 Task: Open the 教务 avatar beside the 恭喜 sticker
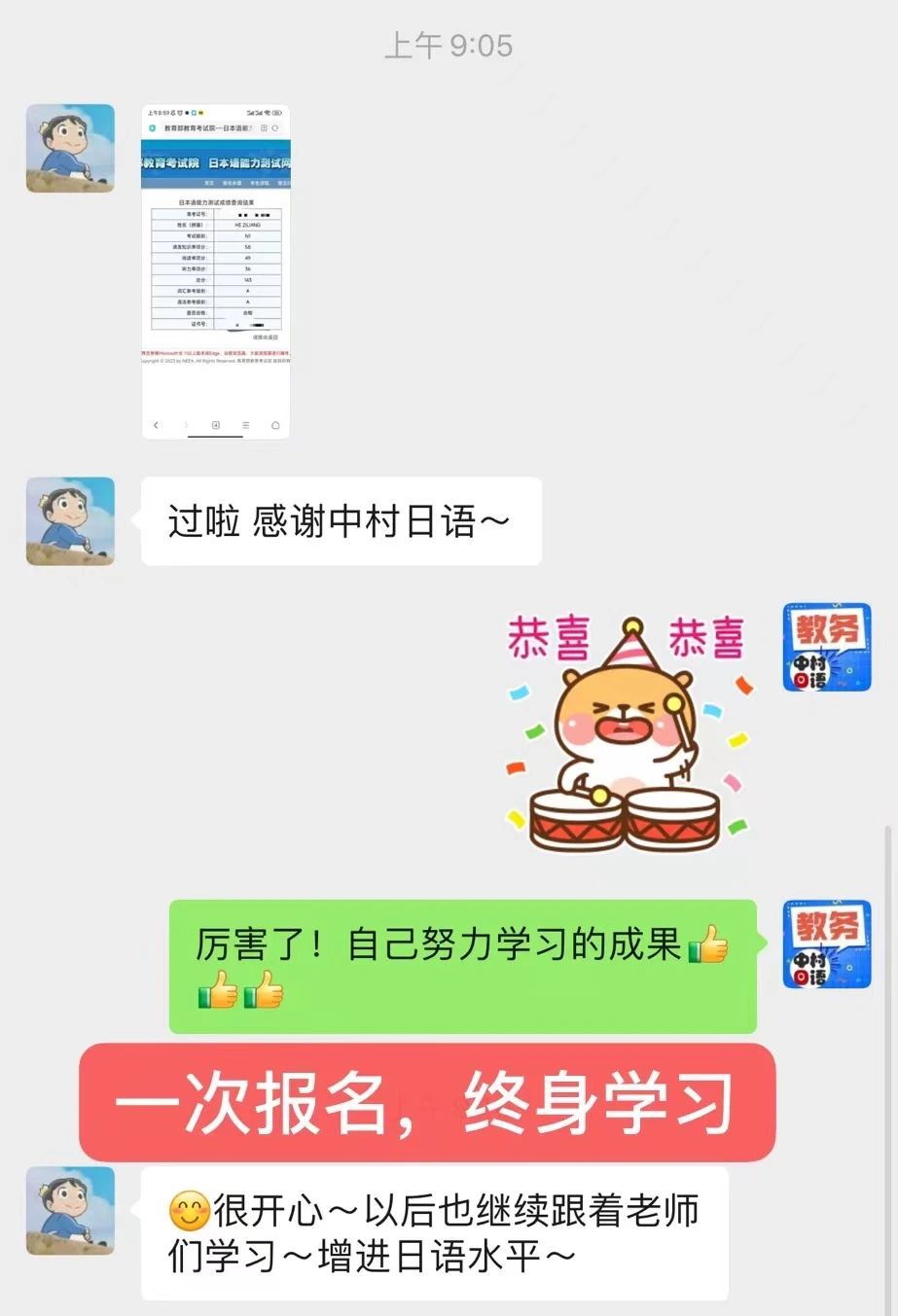tap(827, 648)
